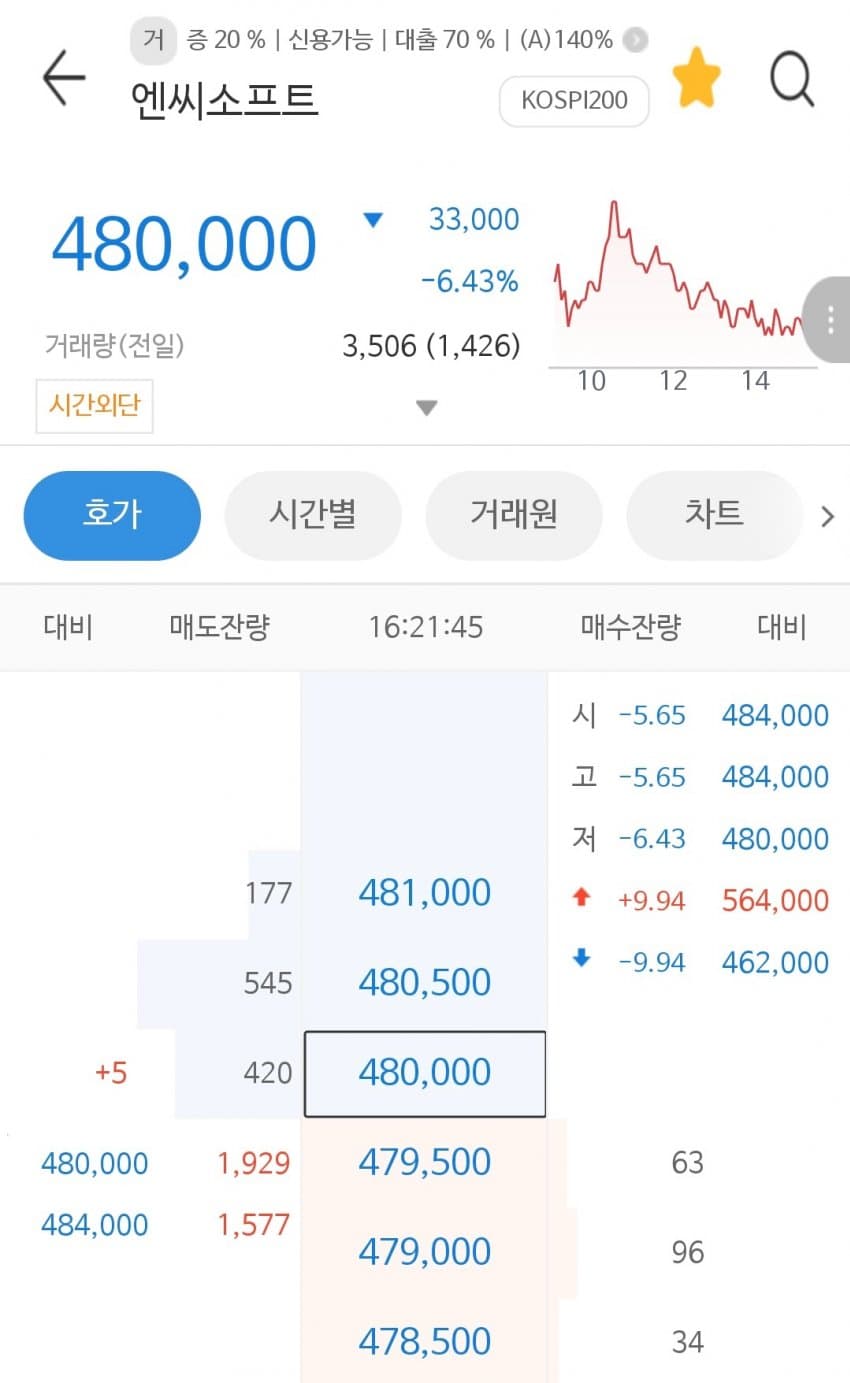850x1383 pixels.
Task: Open the side handle menu
Action: [x=830, y=320]
